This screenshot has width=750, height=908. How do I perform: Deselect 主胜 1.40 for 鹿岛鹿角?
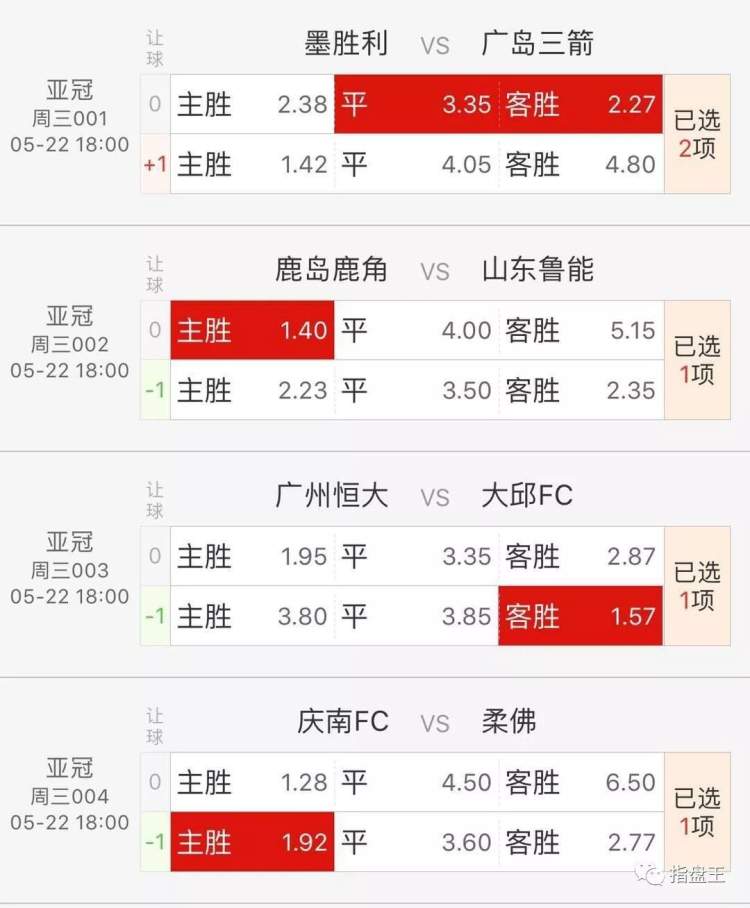[252, 331]
